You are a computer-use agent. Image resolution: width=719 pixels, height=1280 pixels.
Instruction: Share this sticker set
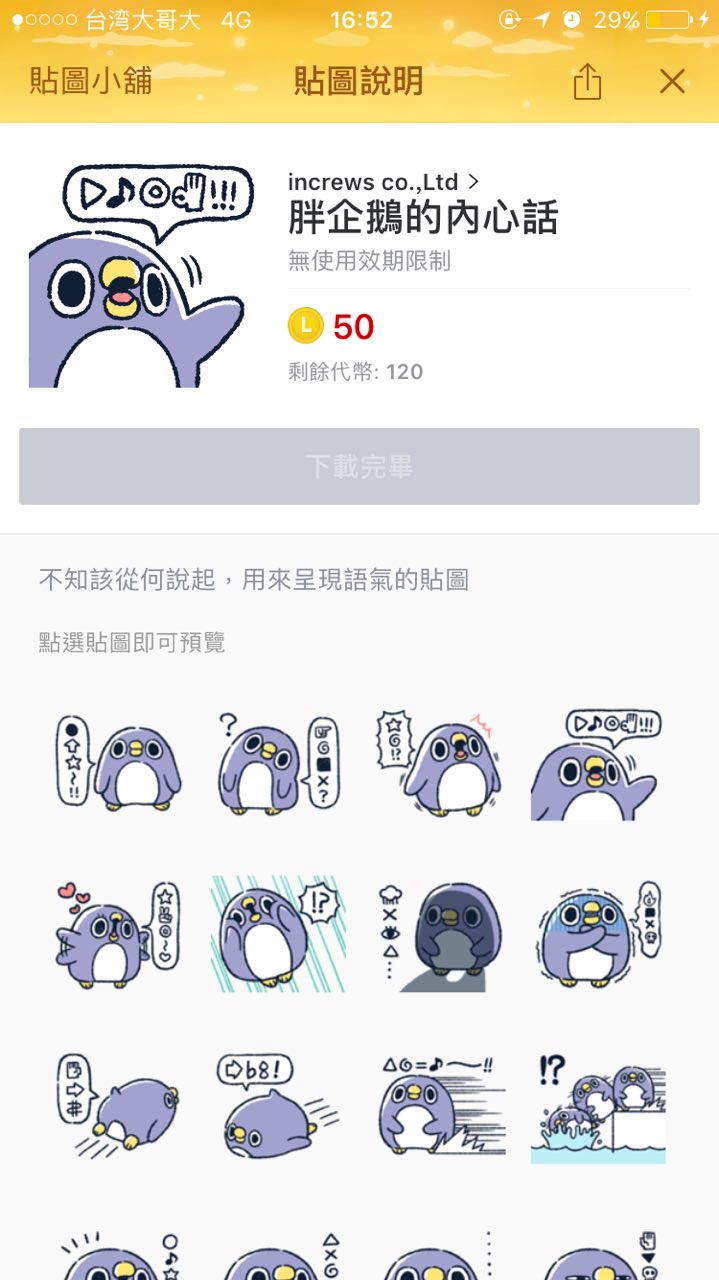coord(587,81)
